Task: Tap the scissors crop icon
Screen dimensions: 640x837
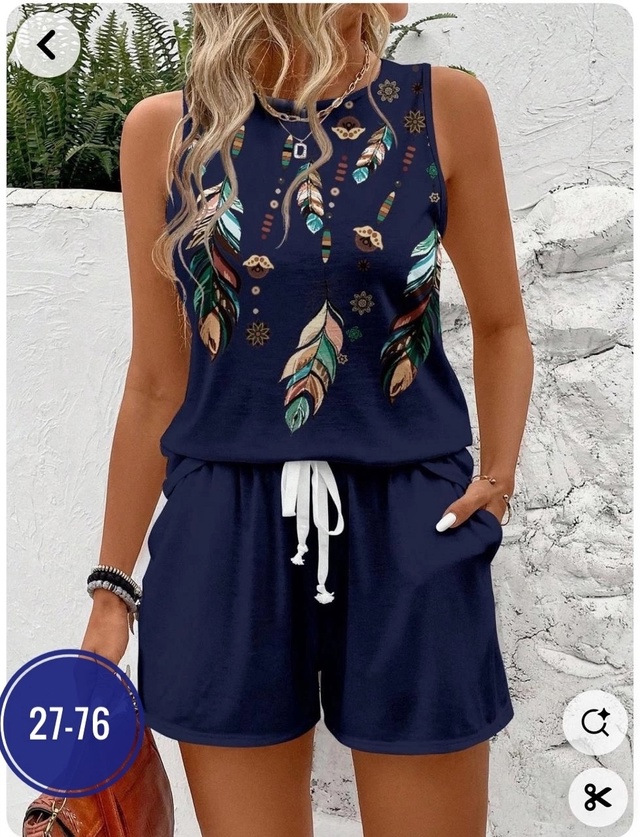Action: (597, 796)
